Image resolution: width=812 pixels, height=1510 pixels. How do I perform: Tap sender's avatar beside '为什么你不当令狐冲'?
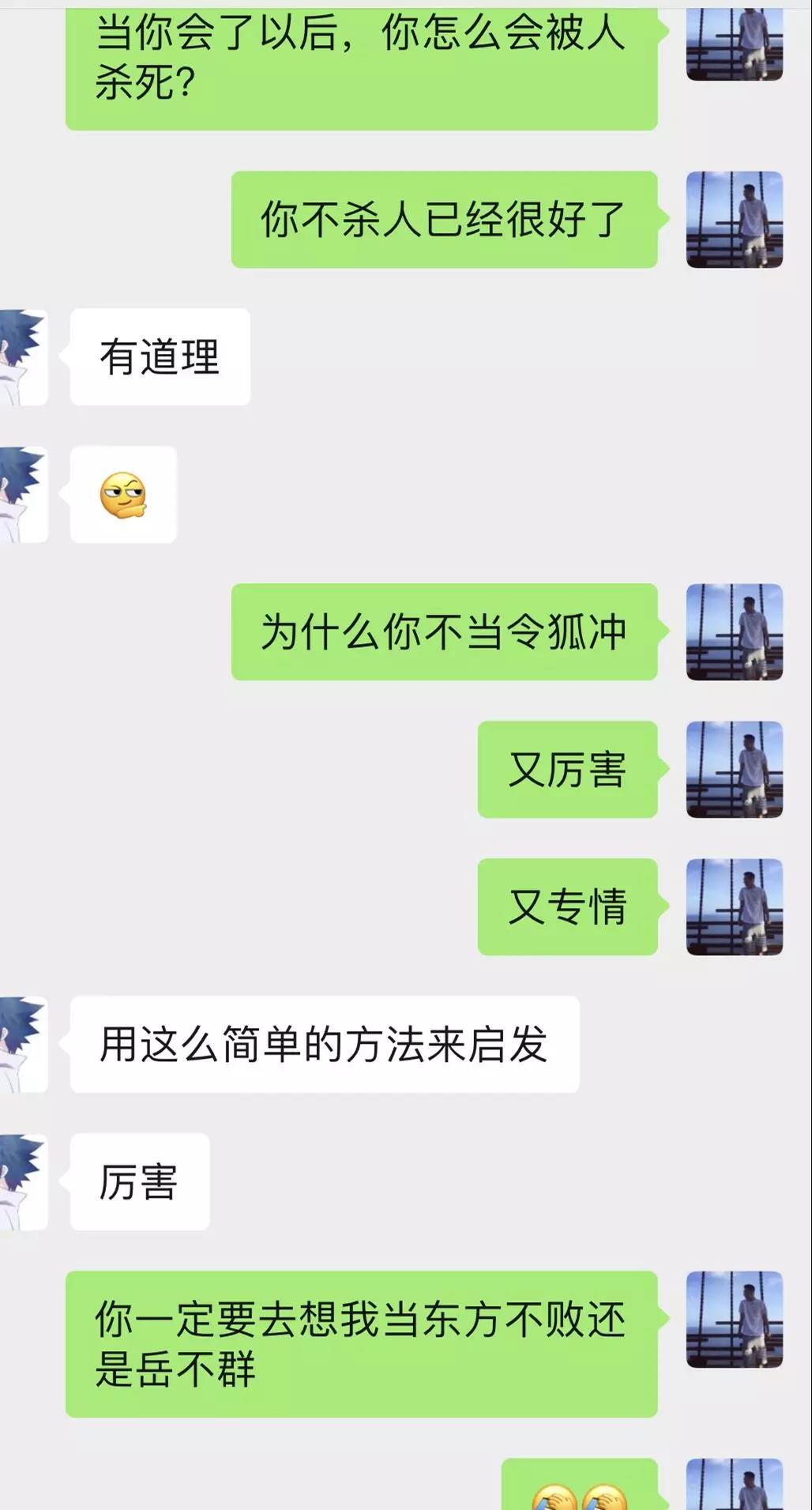(734, 632)
